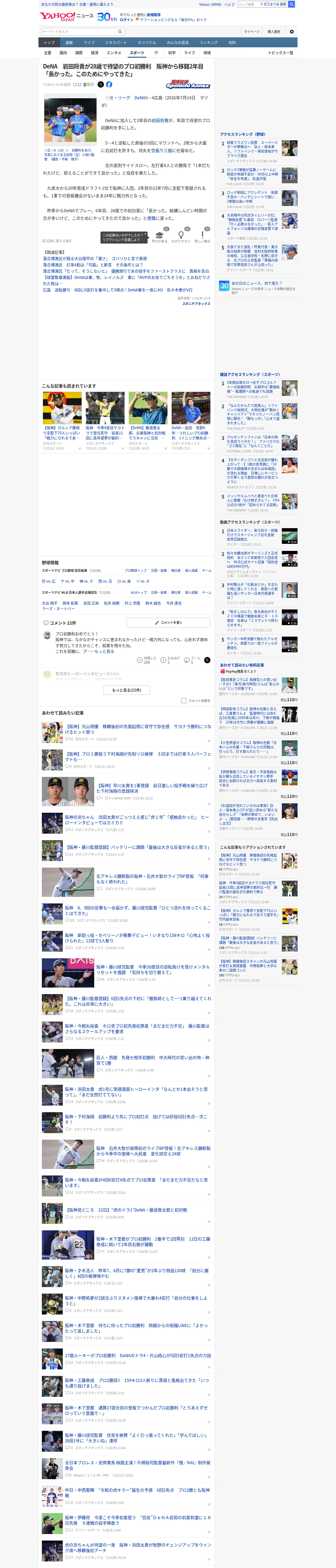Open the ランキング tab
Image resolution: width=336 pixels, height=1568 pixels.
tap(209, 43)
